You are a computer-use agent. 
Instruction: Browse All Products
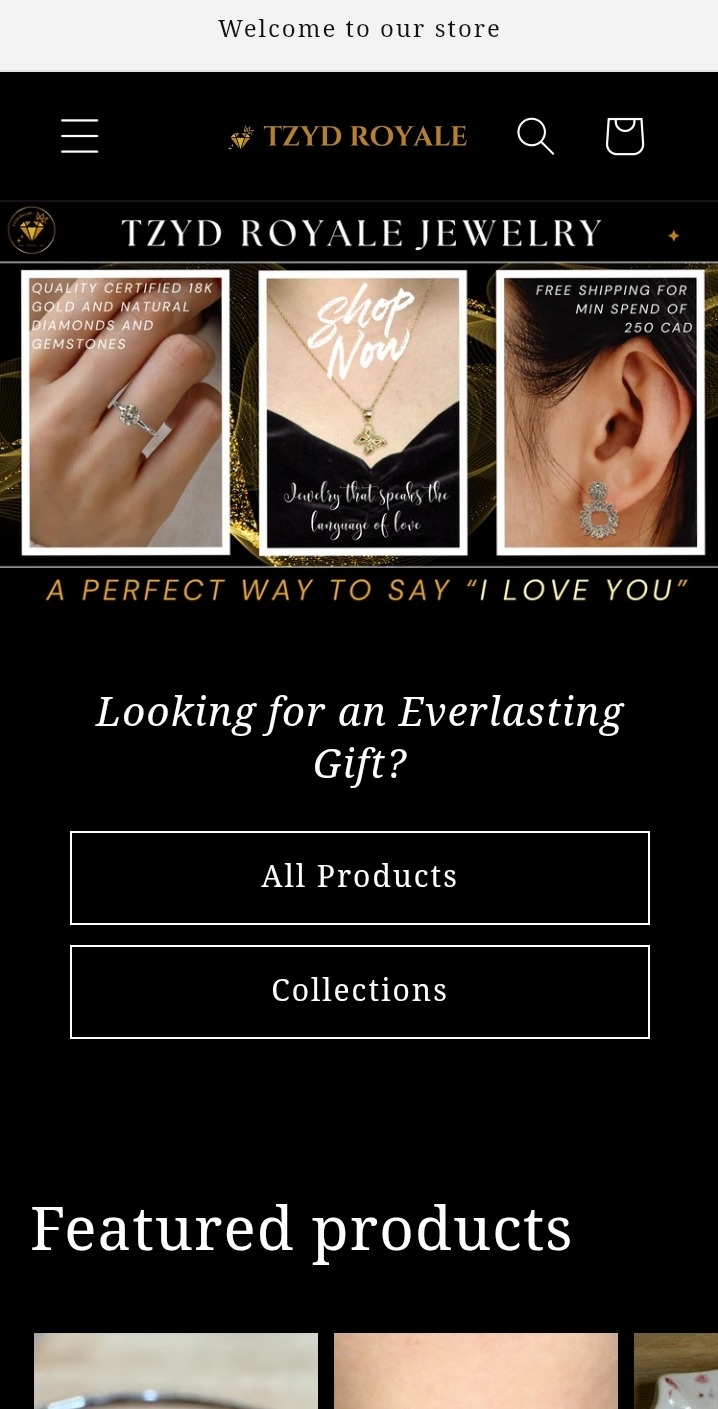[x=360, y=877]
